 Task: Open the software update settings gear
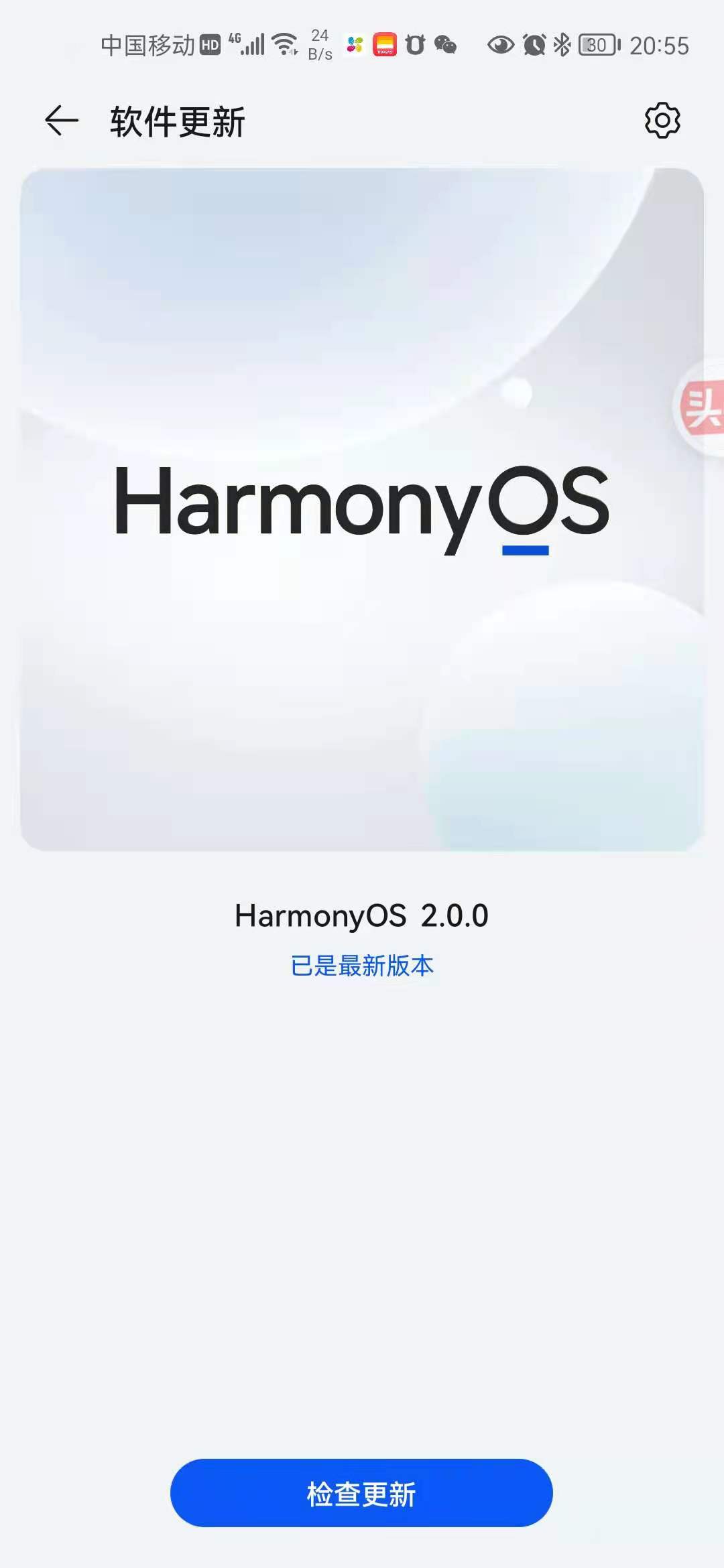pyautogui.click(x=663, y=121)
